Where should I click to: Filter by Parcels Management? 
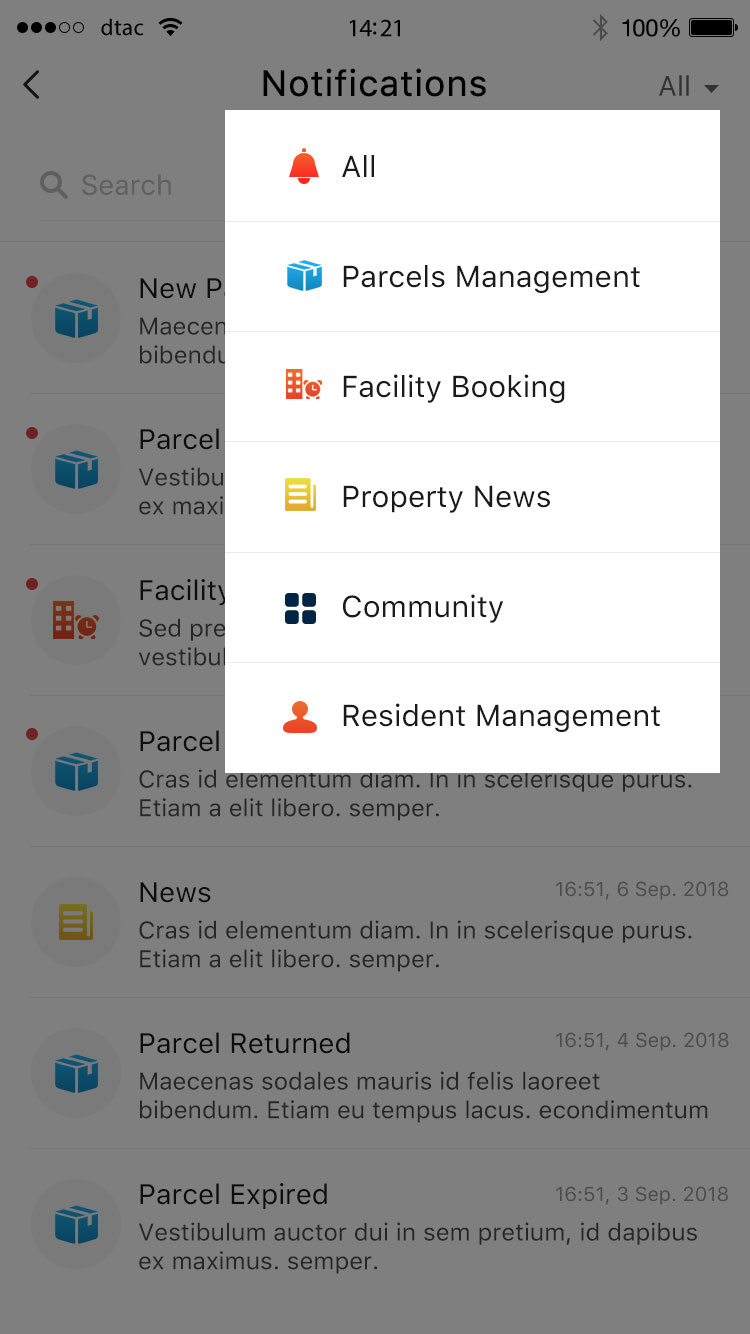[x=470, y=277]
